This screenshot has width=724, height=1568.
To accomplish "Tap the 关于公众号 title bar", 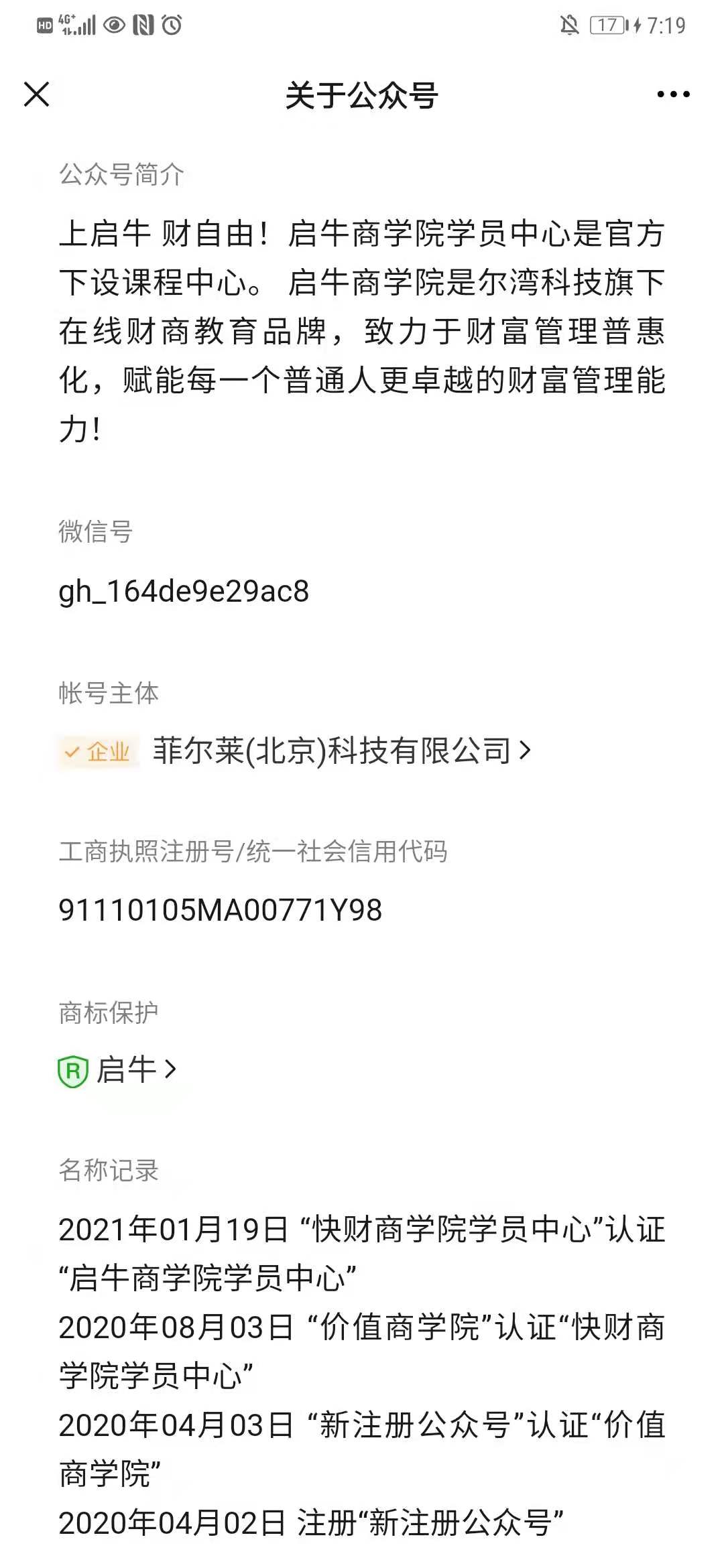I will (362, 95).
